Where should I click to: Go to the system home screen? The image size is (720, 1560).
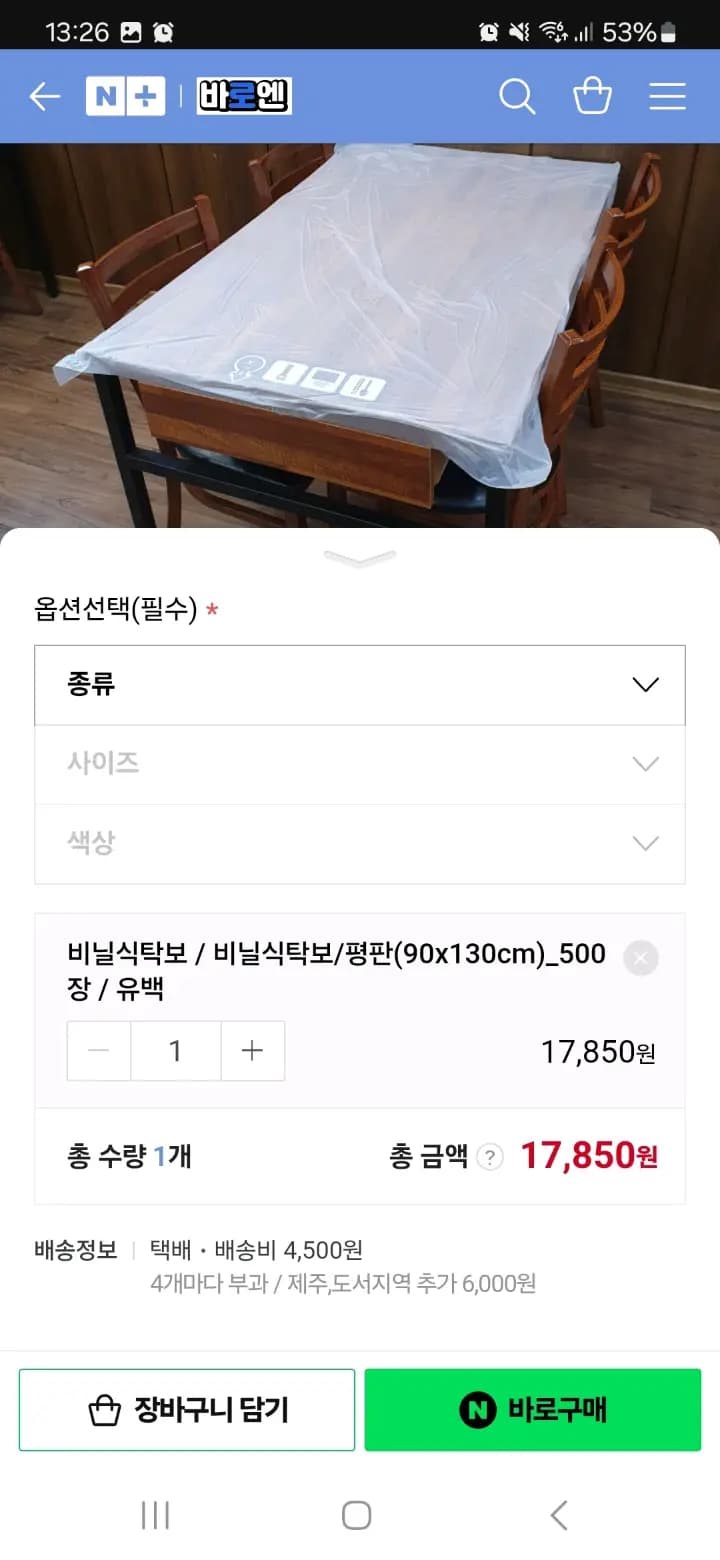pos(357,1515)
